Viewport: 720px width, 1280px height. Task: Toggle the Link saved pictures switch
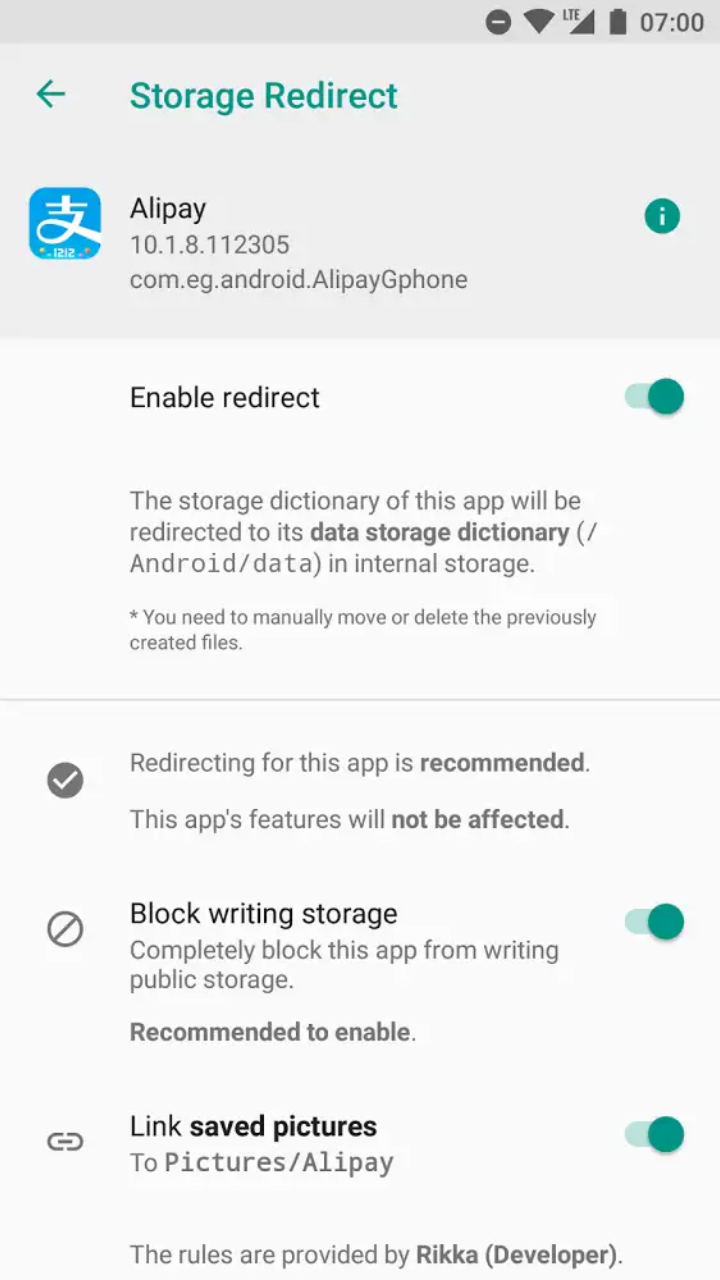[655, 1135]
